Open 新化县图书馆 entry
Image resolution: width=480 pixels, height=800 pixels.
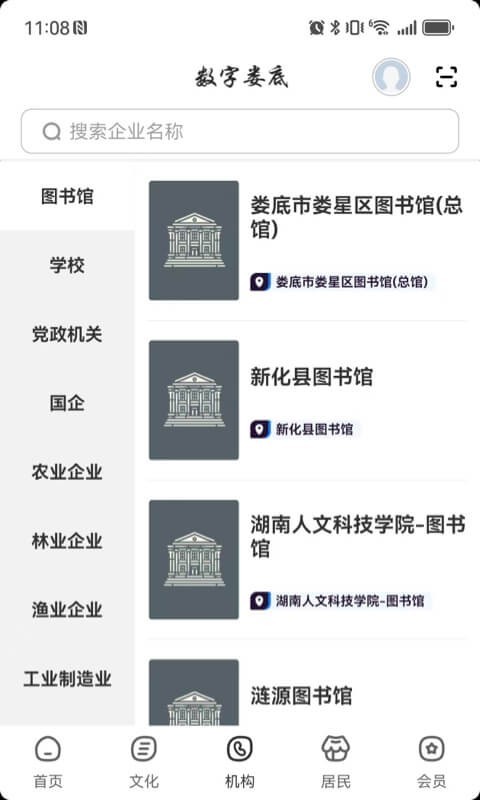(308, 400)
